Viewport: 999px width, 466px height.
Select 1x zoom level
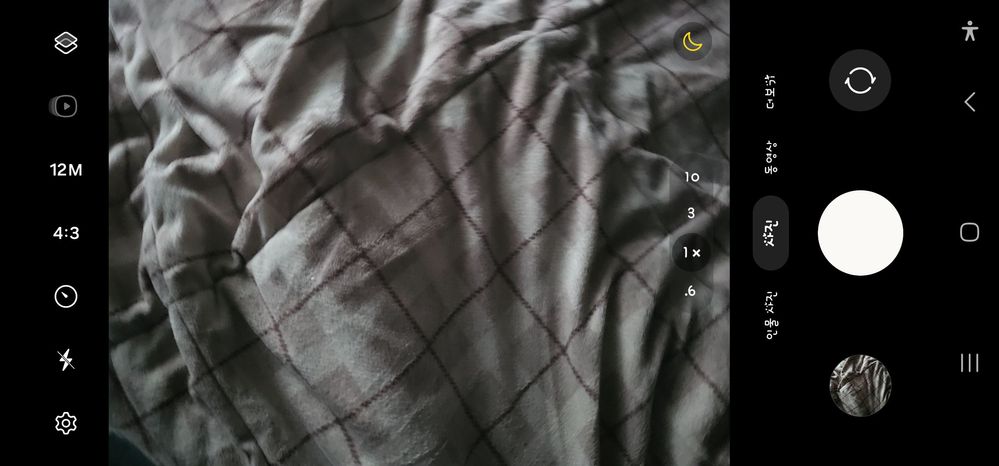[691, 253]
